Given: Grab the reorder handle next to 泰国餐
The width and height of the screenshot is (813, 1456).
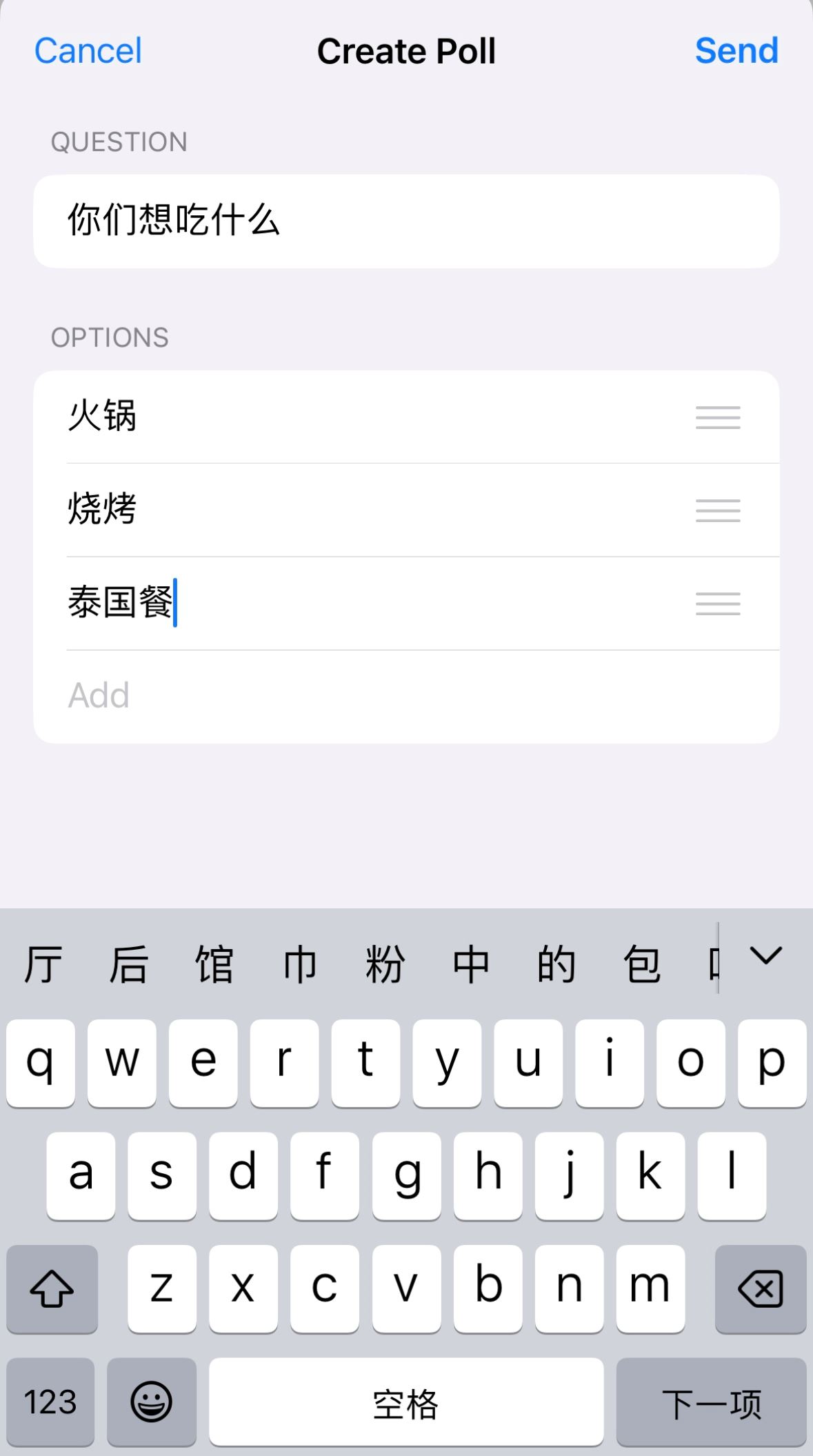Looking at the screenshot, I should 717,604.
